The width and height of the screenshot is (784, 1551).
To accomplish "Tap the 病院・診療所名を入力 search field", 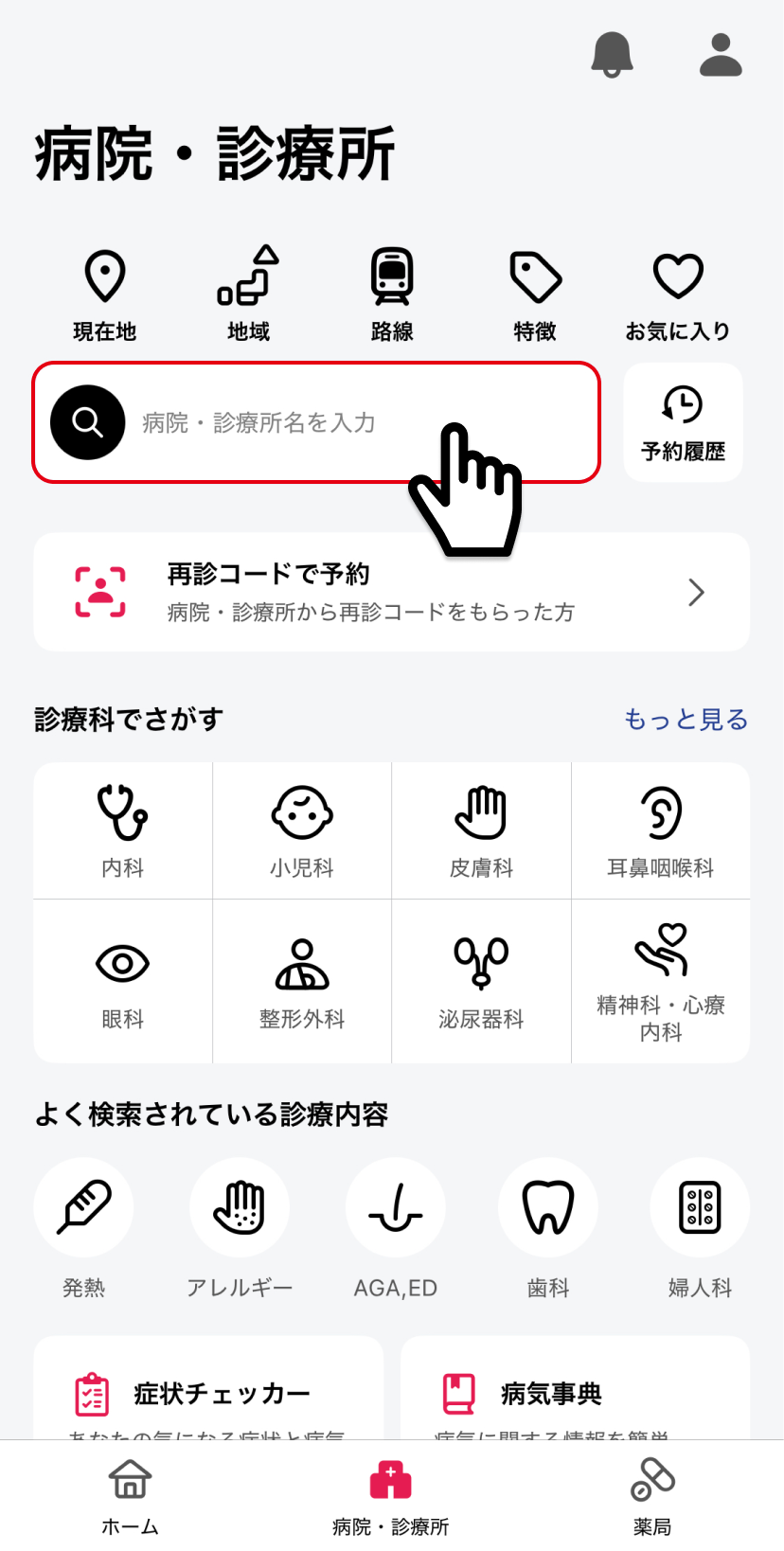I will (316, 422).
